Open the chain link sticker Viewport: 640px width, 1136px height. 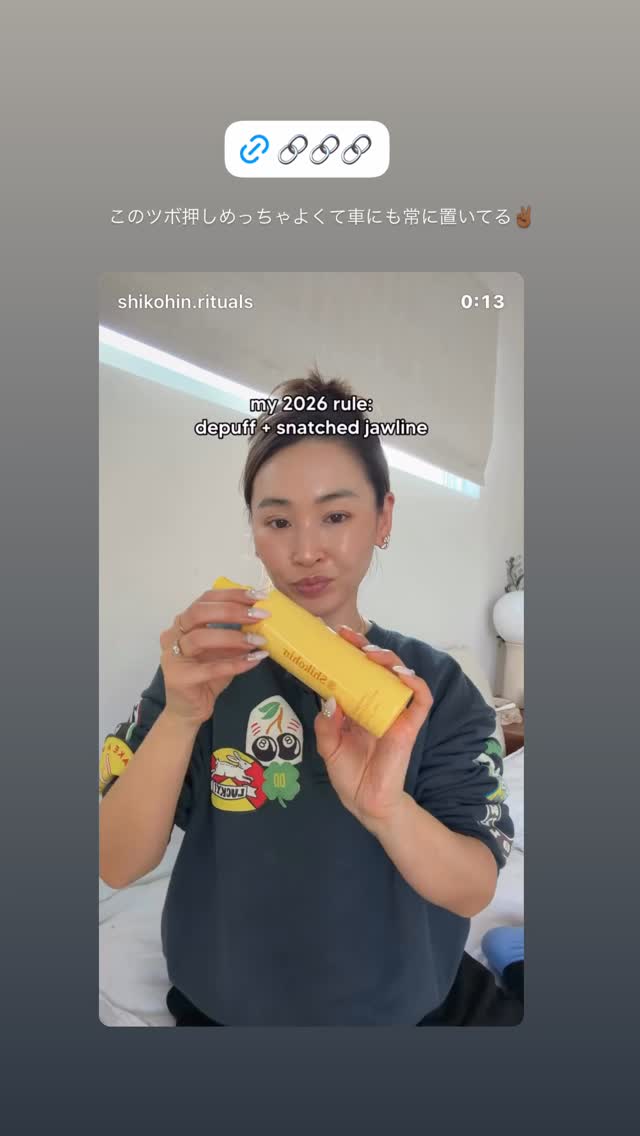307,149
